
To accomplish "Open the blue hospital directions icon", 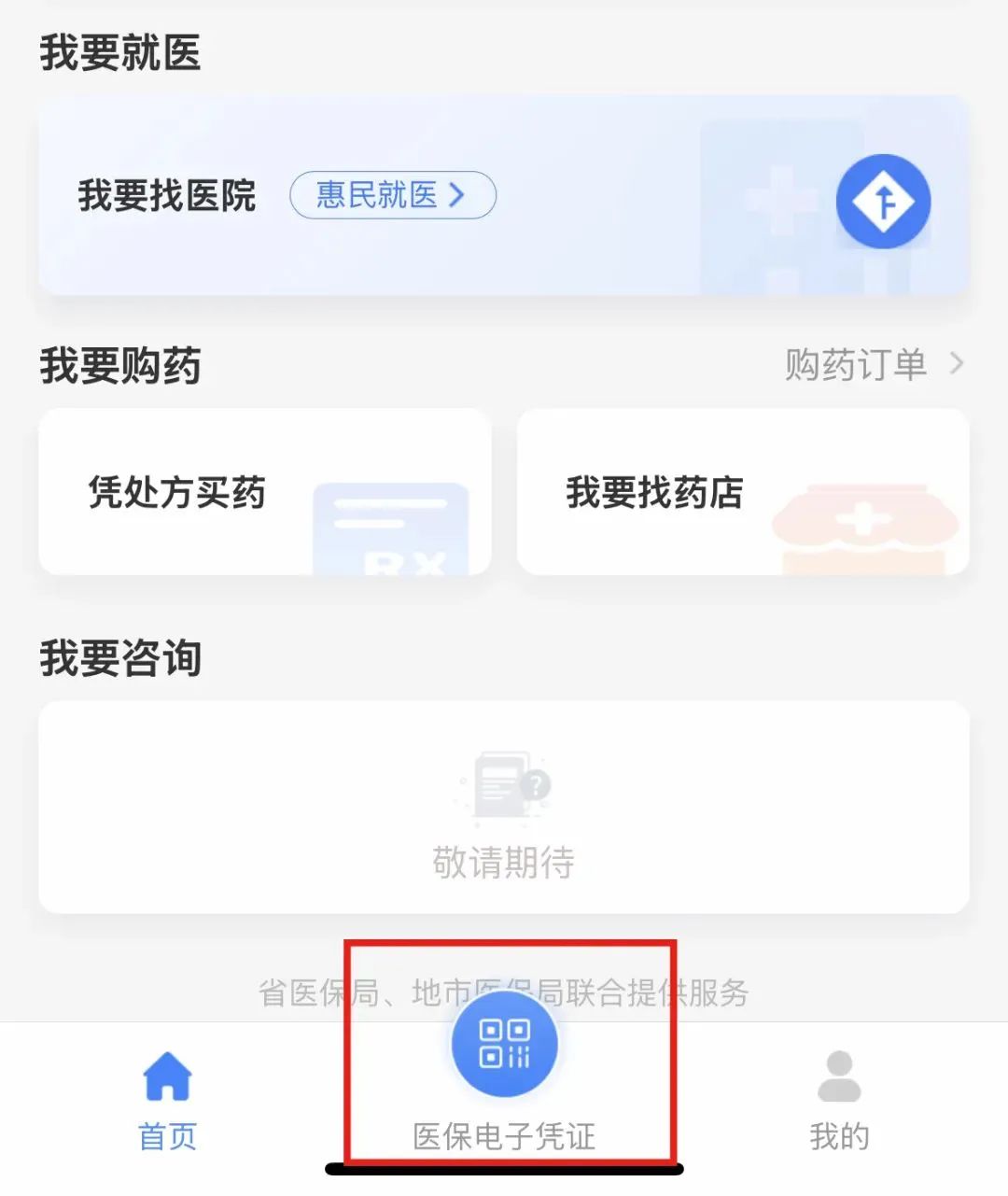I will pyautogui.click(x=883, y=201).
